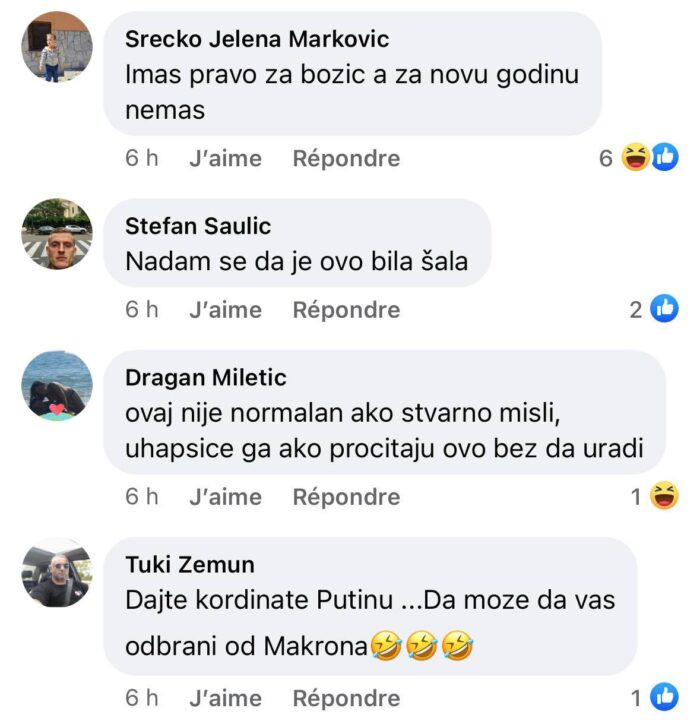Like Srecko Jelena Markovic's comment
Image resolution: width=700 pixels, height=724 pixels.
(x=225, y=158)
